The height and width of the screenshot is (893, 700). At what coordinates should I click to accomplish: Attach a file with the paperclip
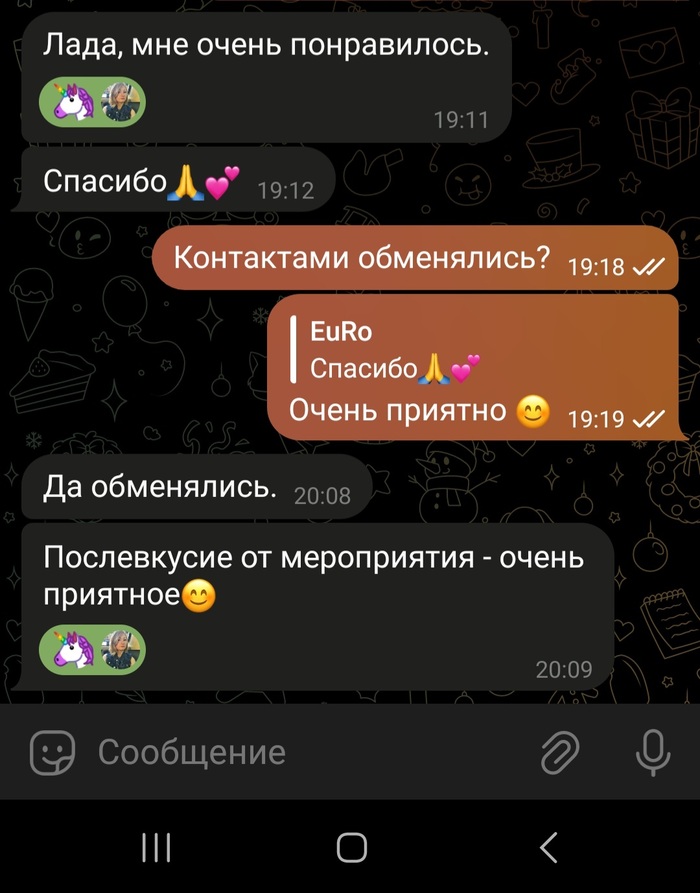pyautogui.click(x=561, y=752)
